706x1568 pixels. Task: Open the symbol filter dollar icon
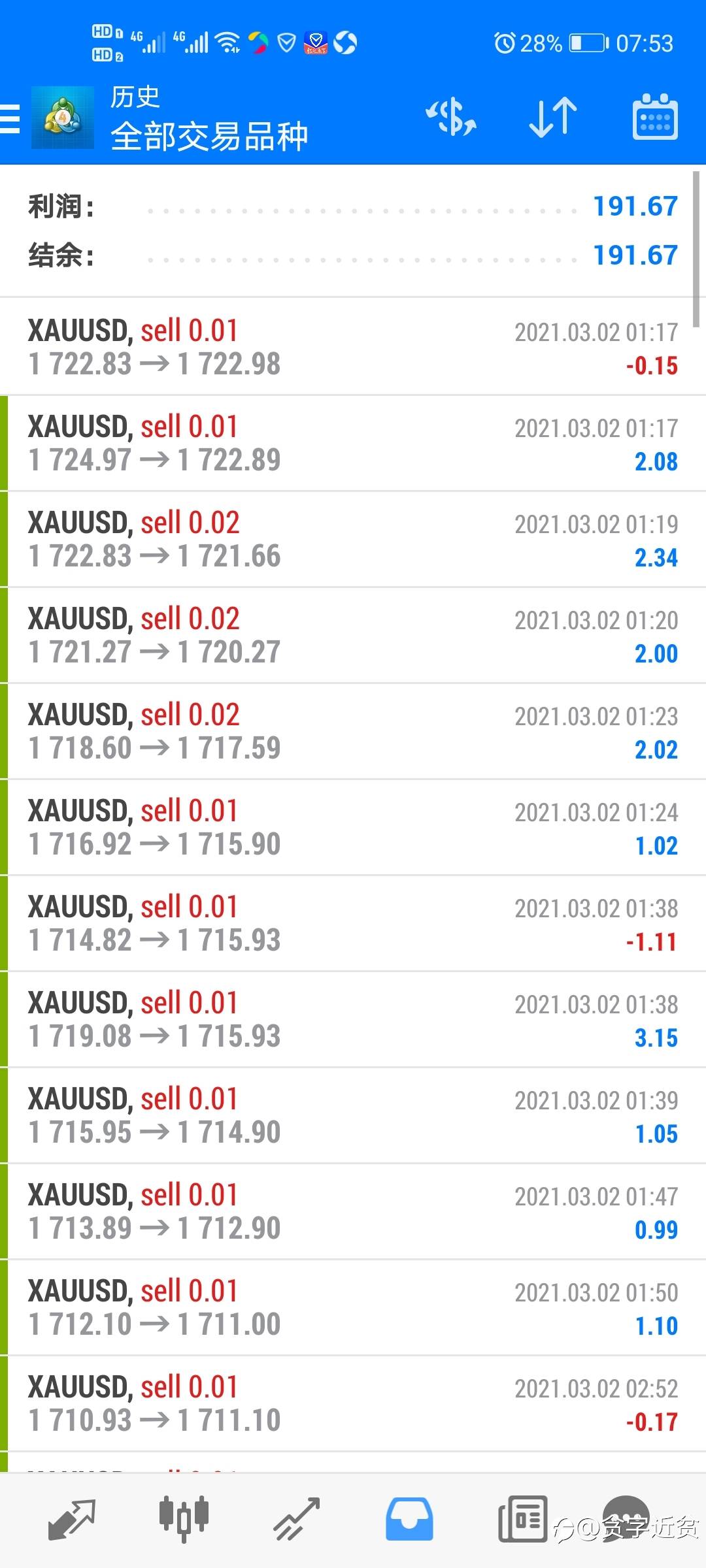(451, 118)
